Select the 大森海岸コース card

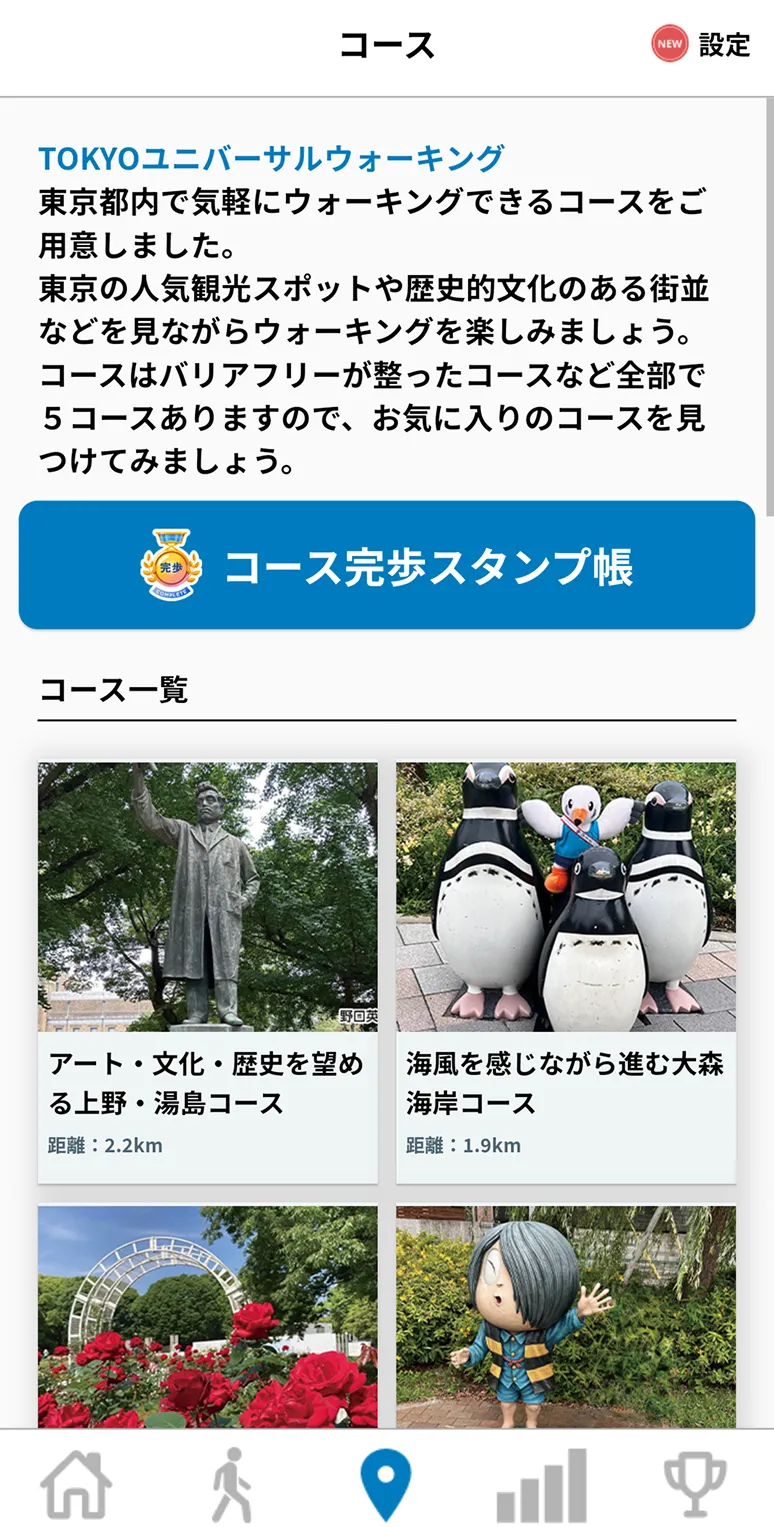(566, 970)
